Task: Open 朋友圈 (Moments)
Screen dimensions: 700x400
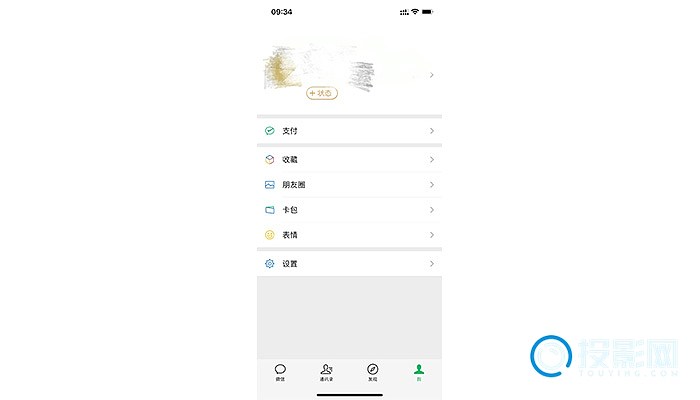Action: click(349, 185)
